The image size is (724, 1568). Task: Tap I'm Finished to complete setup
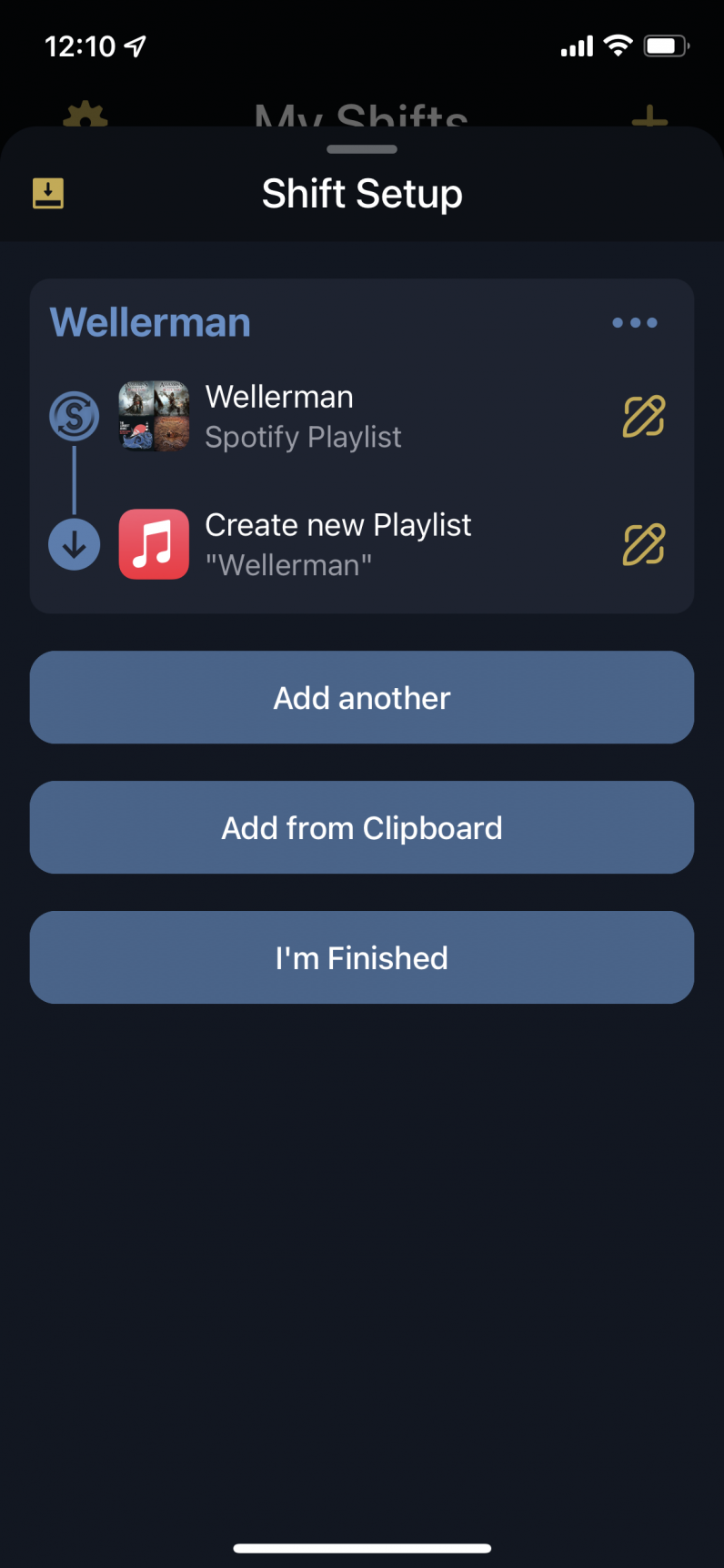[x=362, y=957]
